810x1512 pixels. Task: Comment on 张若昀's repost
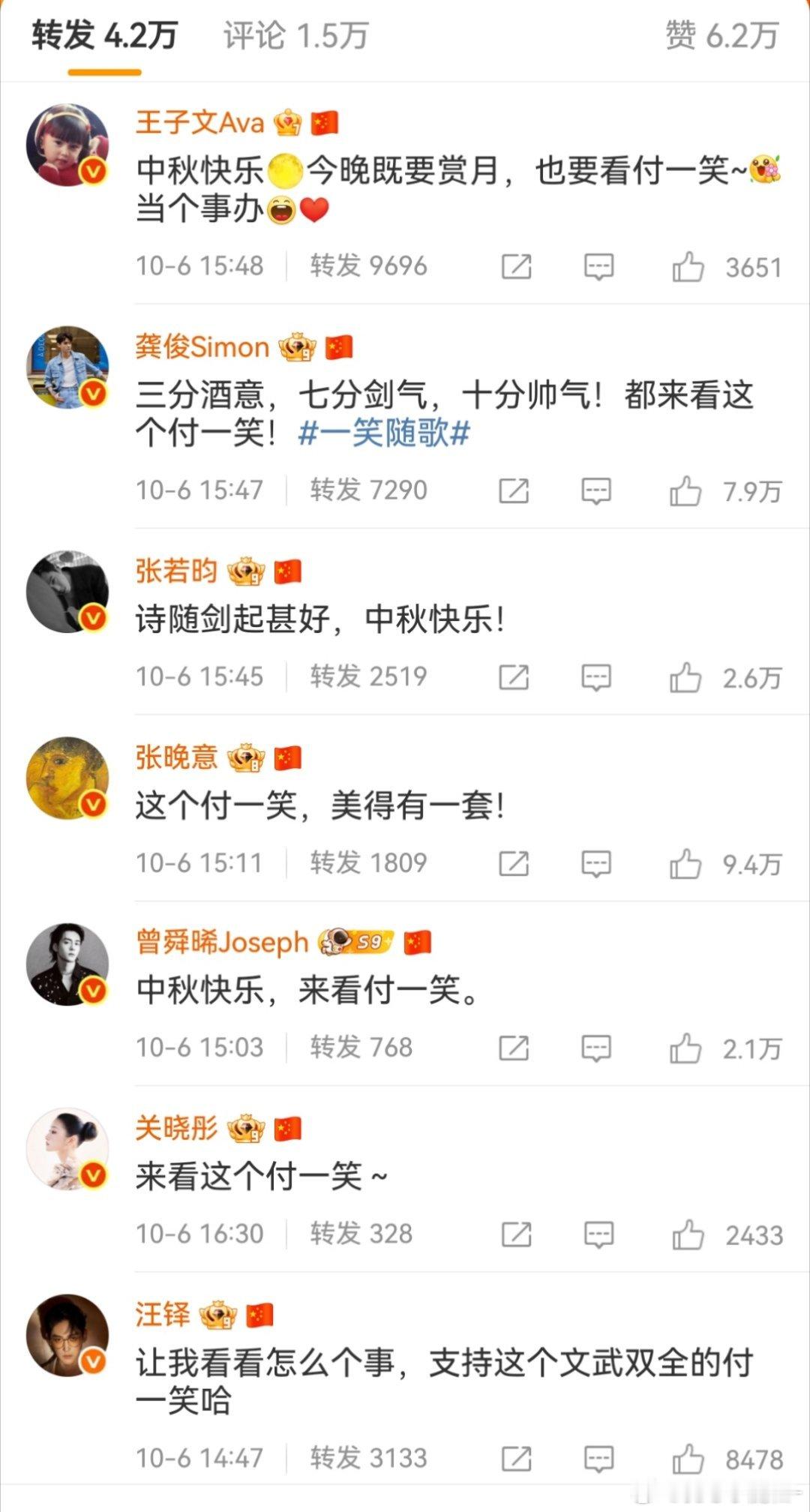(x=596, y=677)
